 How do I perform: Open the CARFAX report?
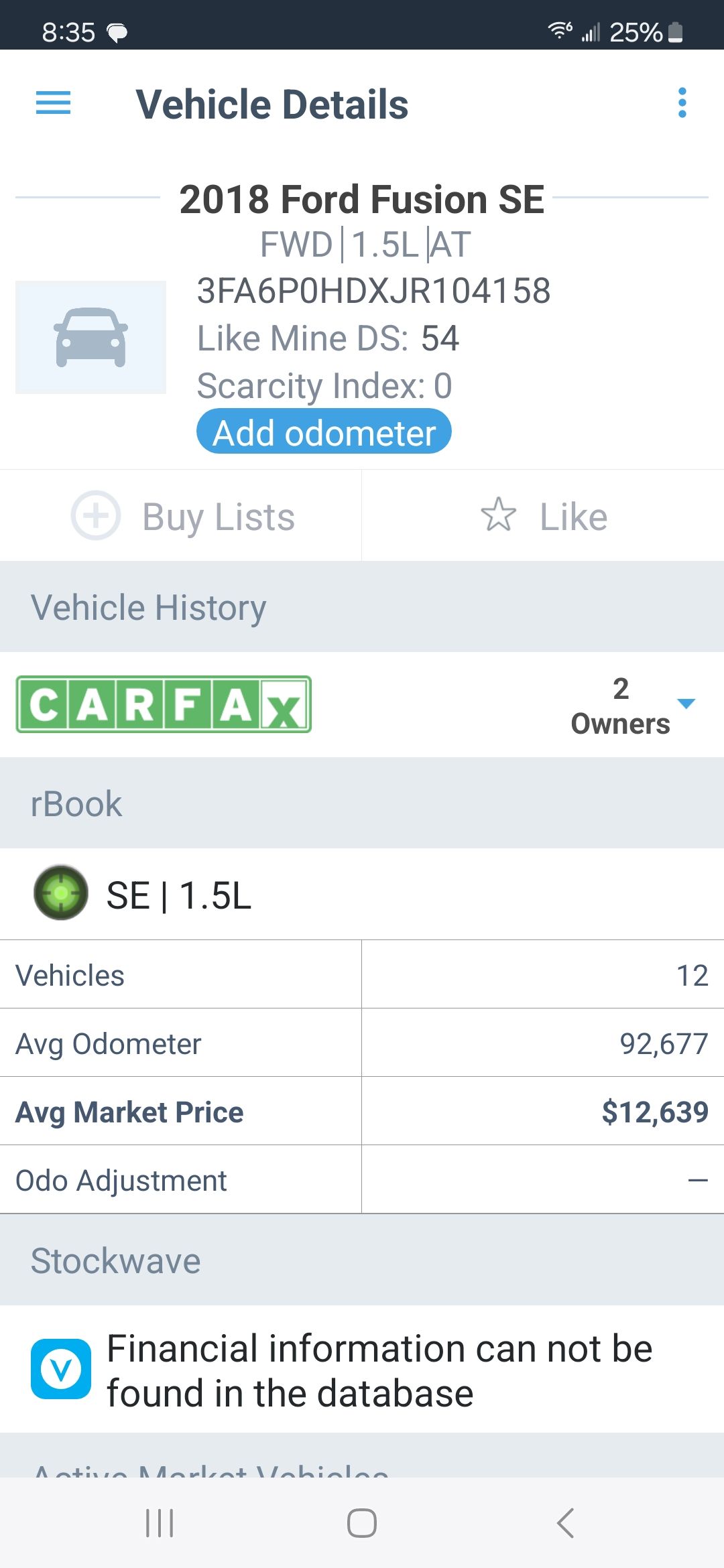tap(164, 704)
